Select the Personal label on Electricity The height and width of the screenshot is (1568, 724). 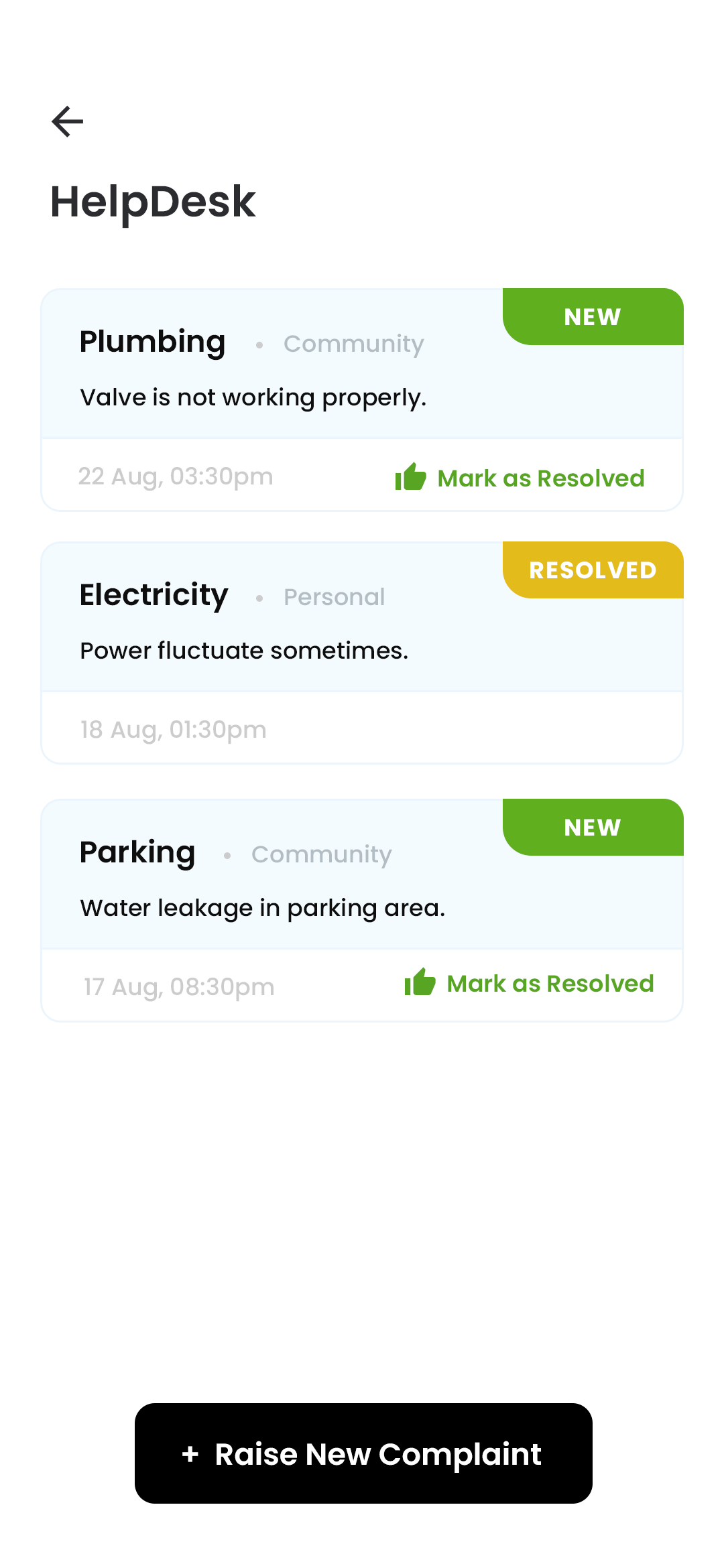pyautogui.click(x=333, y=596)
